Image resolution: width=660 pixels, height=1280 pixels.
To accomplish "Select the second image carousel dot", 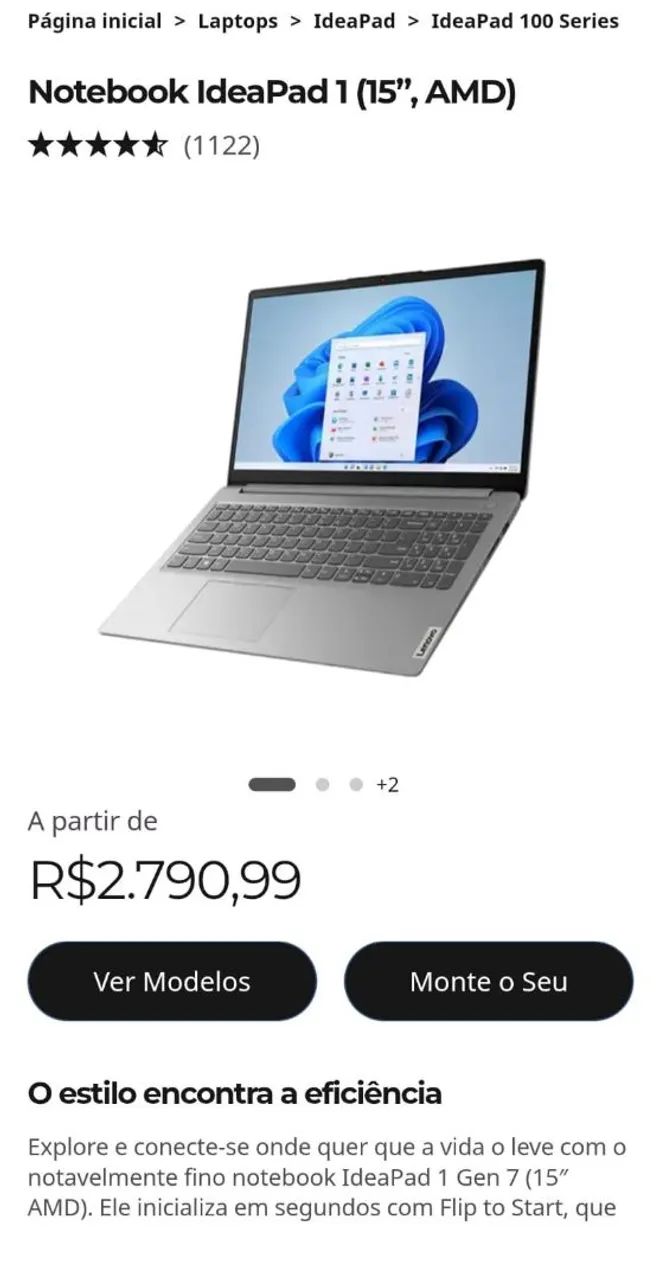I will (322, 785).
